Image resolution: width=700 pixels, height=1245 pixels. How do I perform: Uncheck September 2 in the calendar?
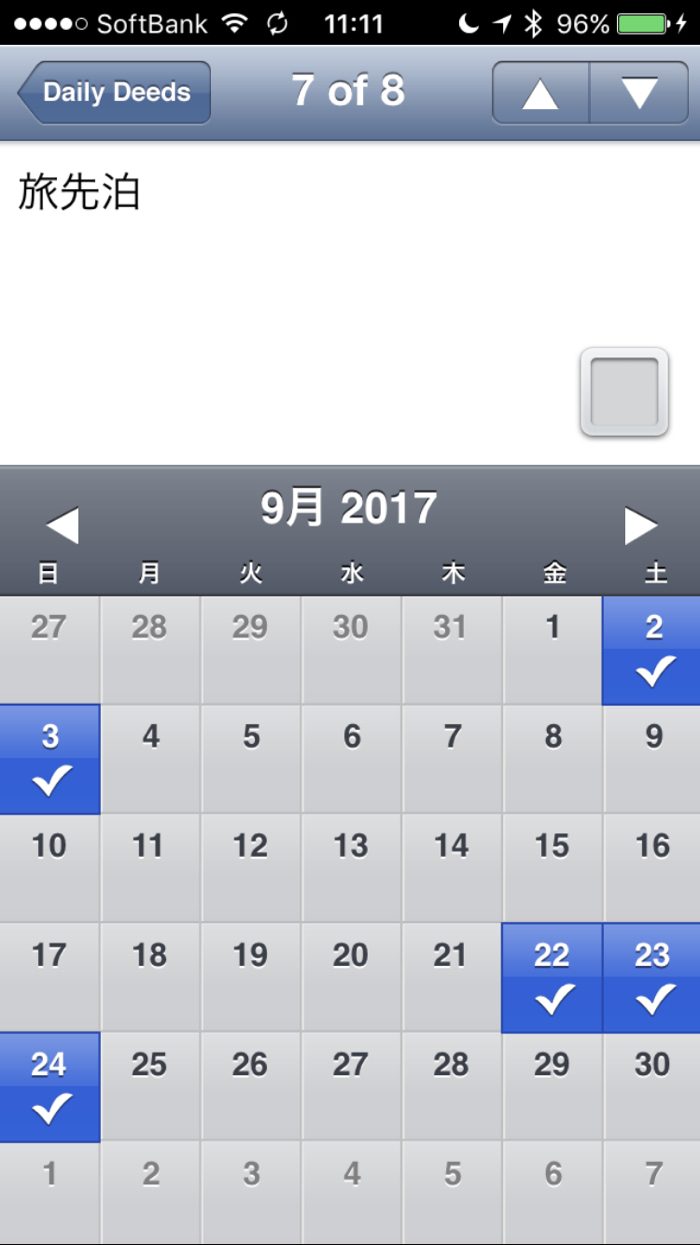point(652,650)
